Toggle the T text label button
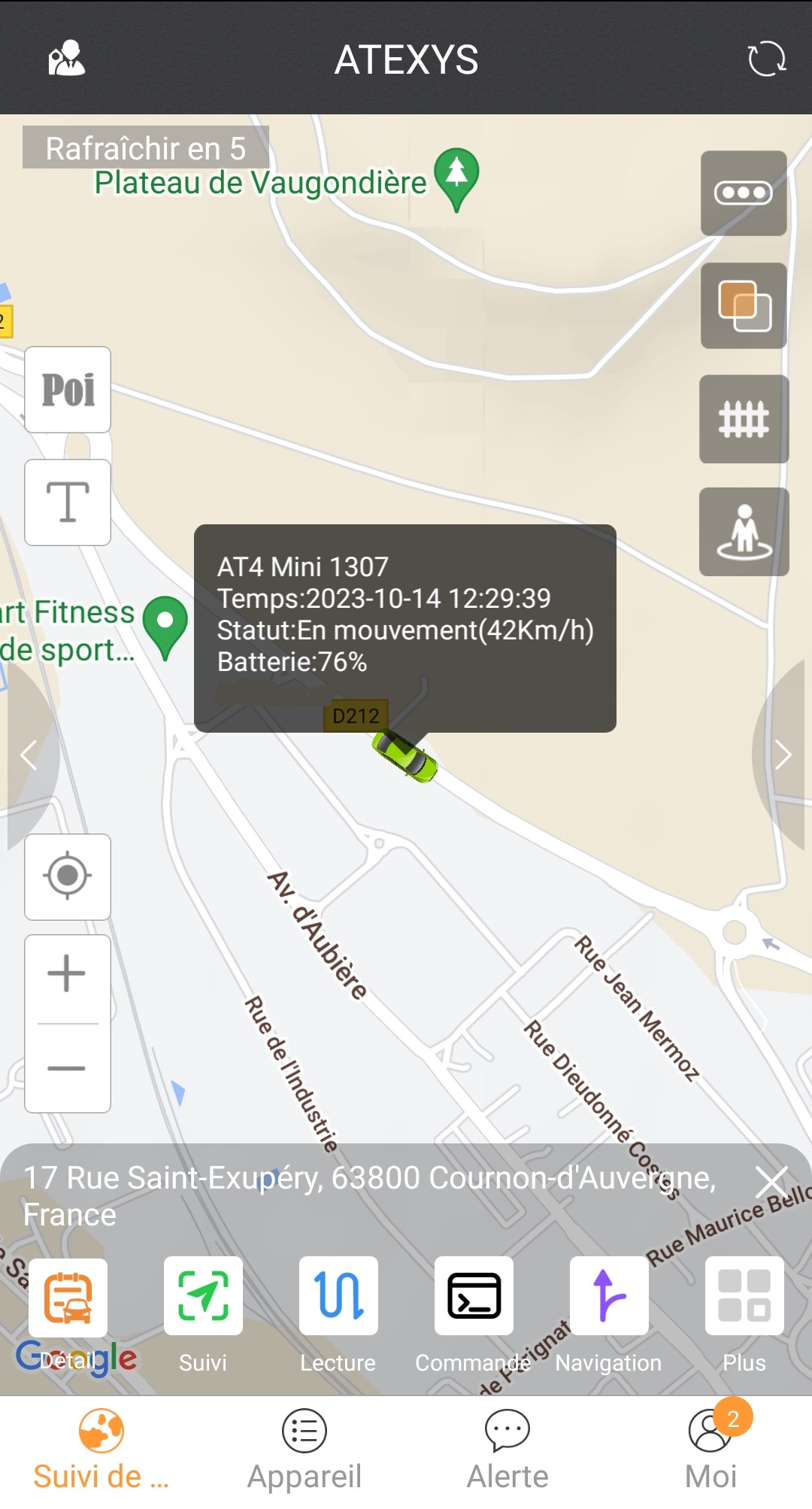 68,502
